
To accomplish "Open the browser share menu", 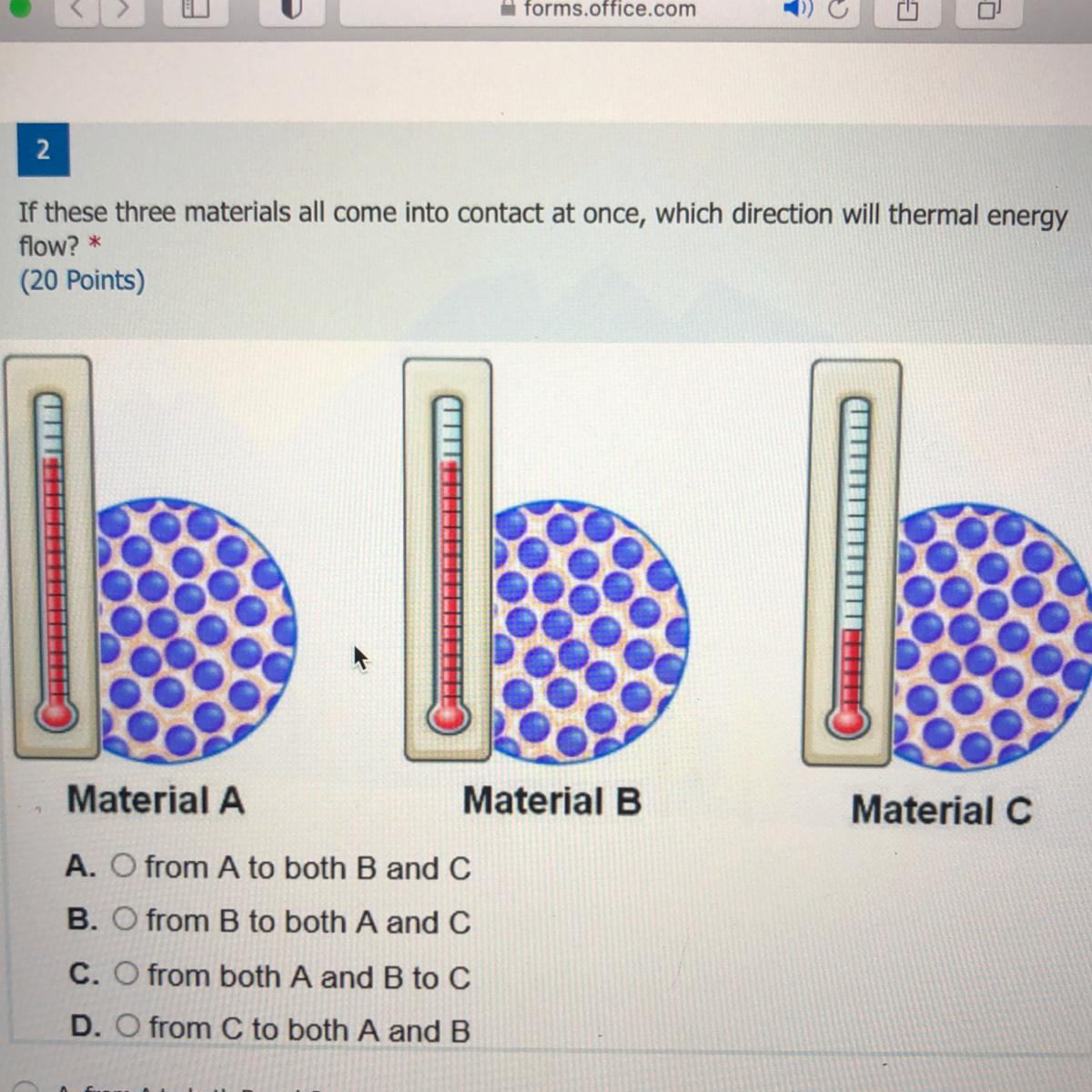I will tap(907, 9).
